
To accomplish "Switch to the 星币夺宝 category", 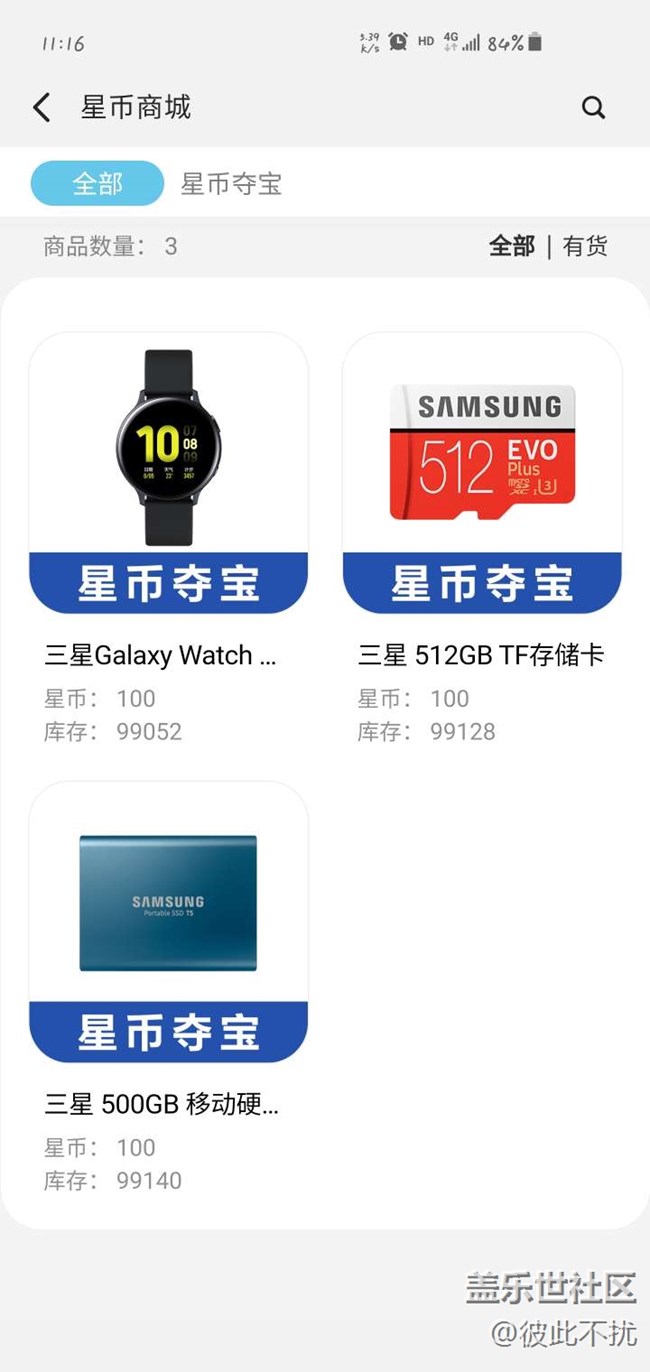I will 231,184.
